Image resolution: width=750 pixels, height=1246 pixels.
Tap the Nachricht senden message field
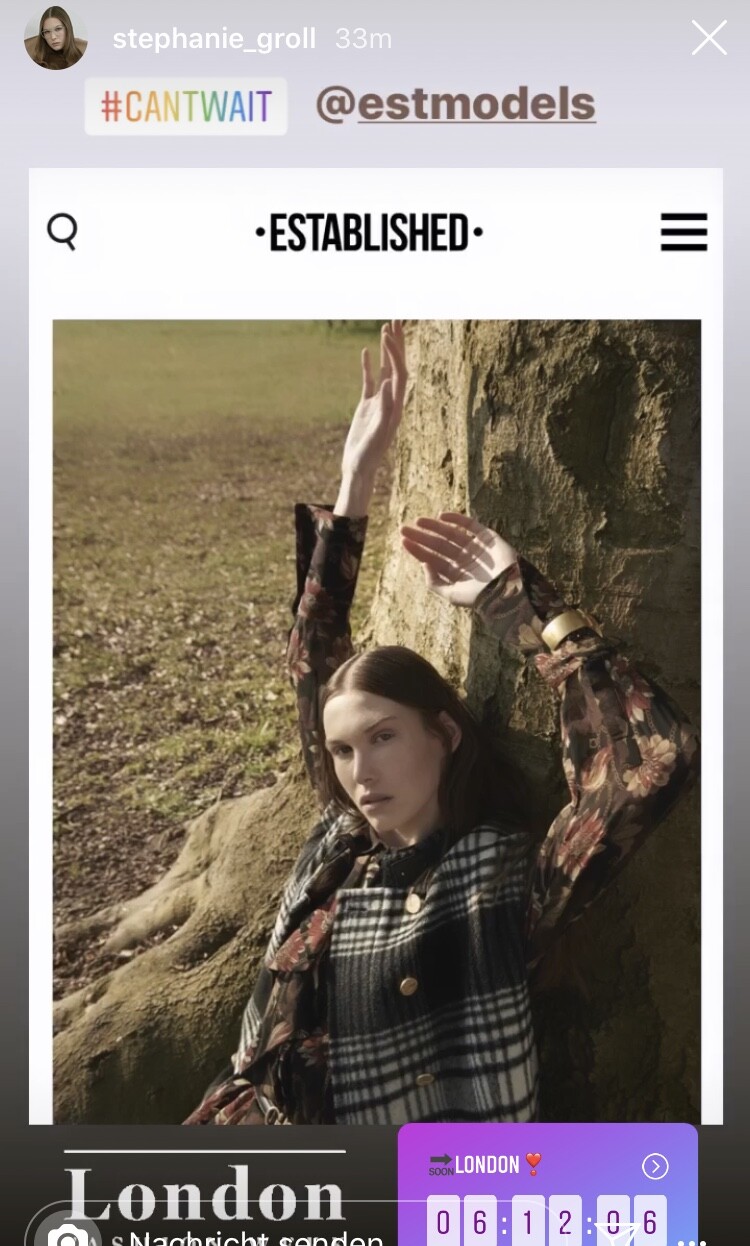pos(256,1238)
